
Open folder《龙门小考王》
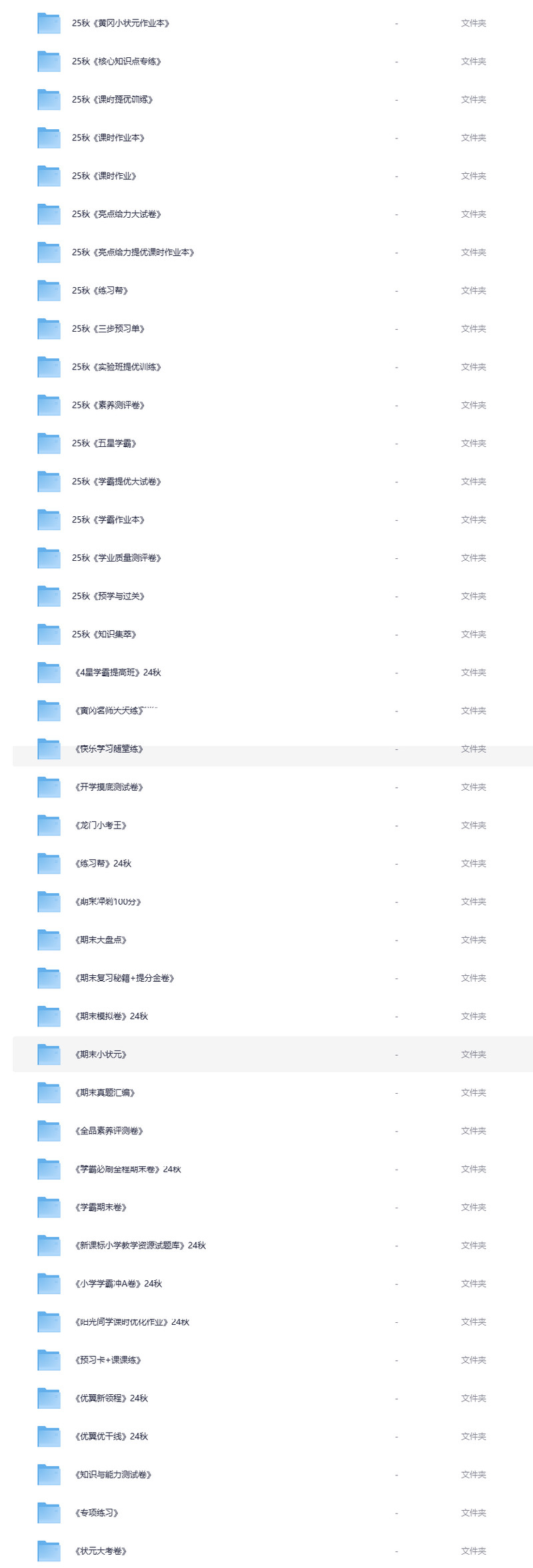(x=100, y=825)
